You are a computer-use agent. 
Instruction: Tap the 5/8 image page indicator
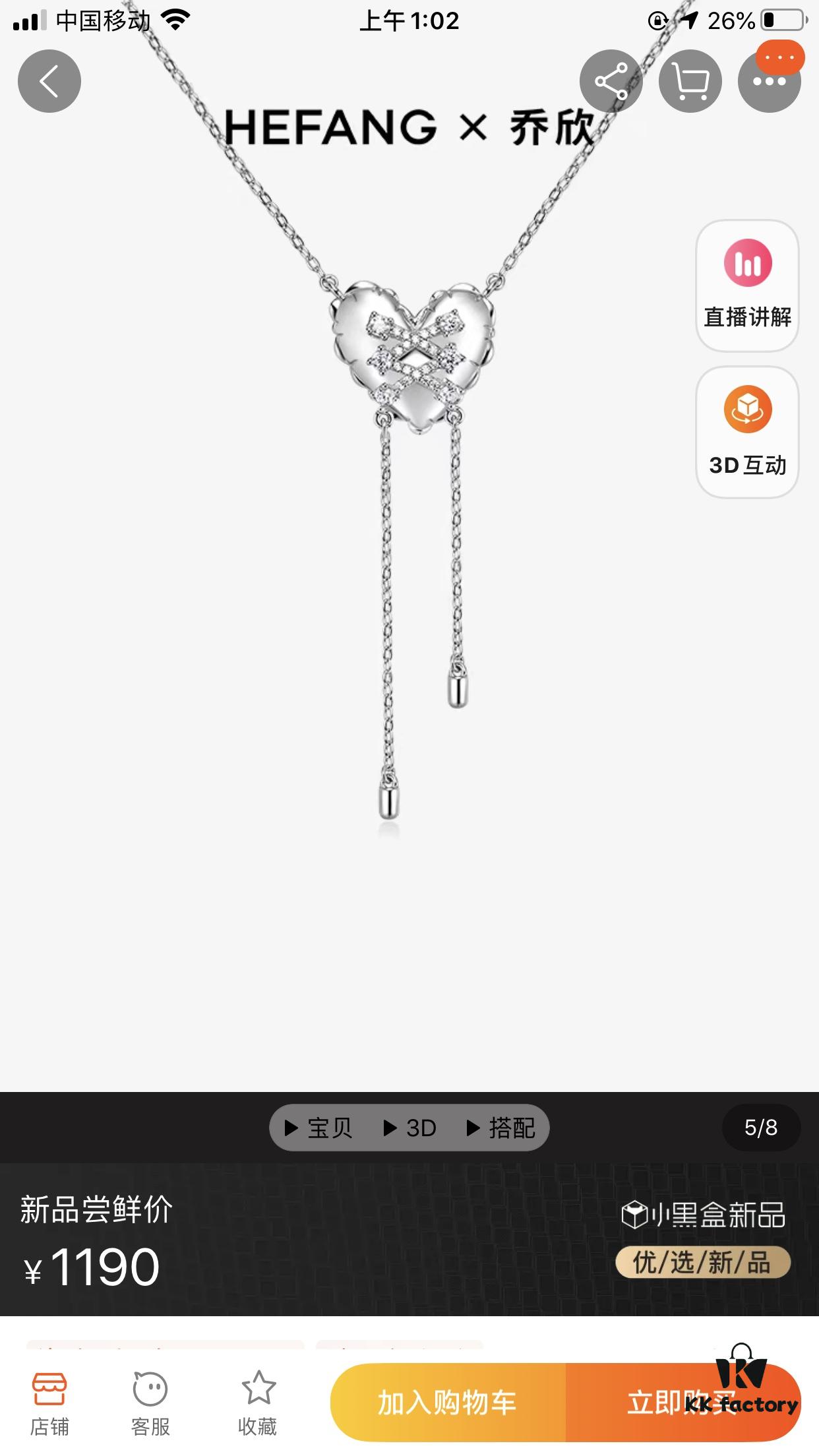click(761, 1128)
